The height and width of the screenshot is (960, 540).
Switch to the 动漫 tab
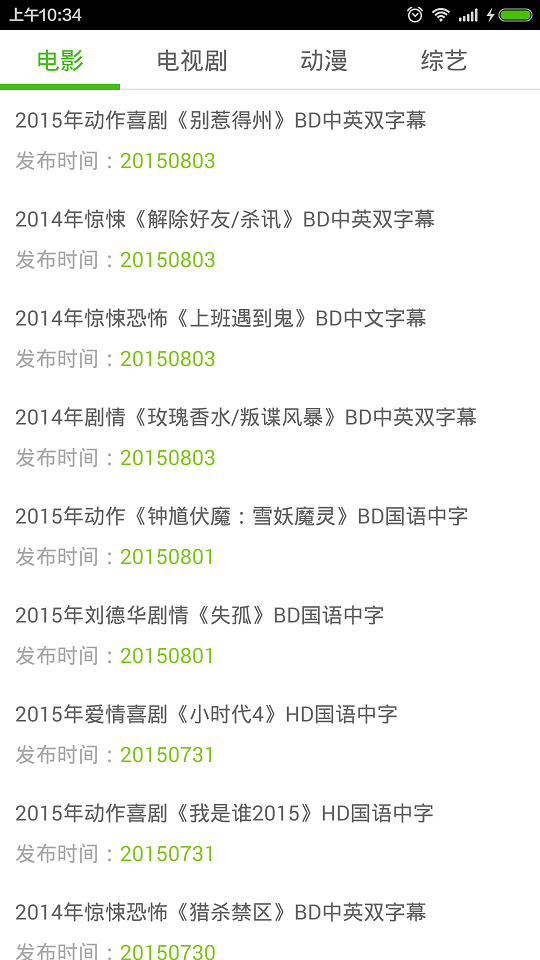coord(324,61)
